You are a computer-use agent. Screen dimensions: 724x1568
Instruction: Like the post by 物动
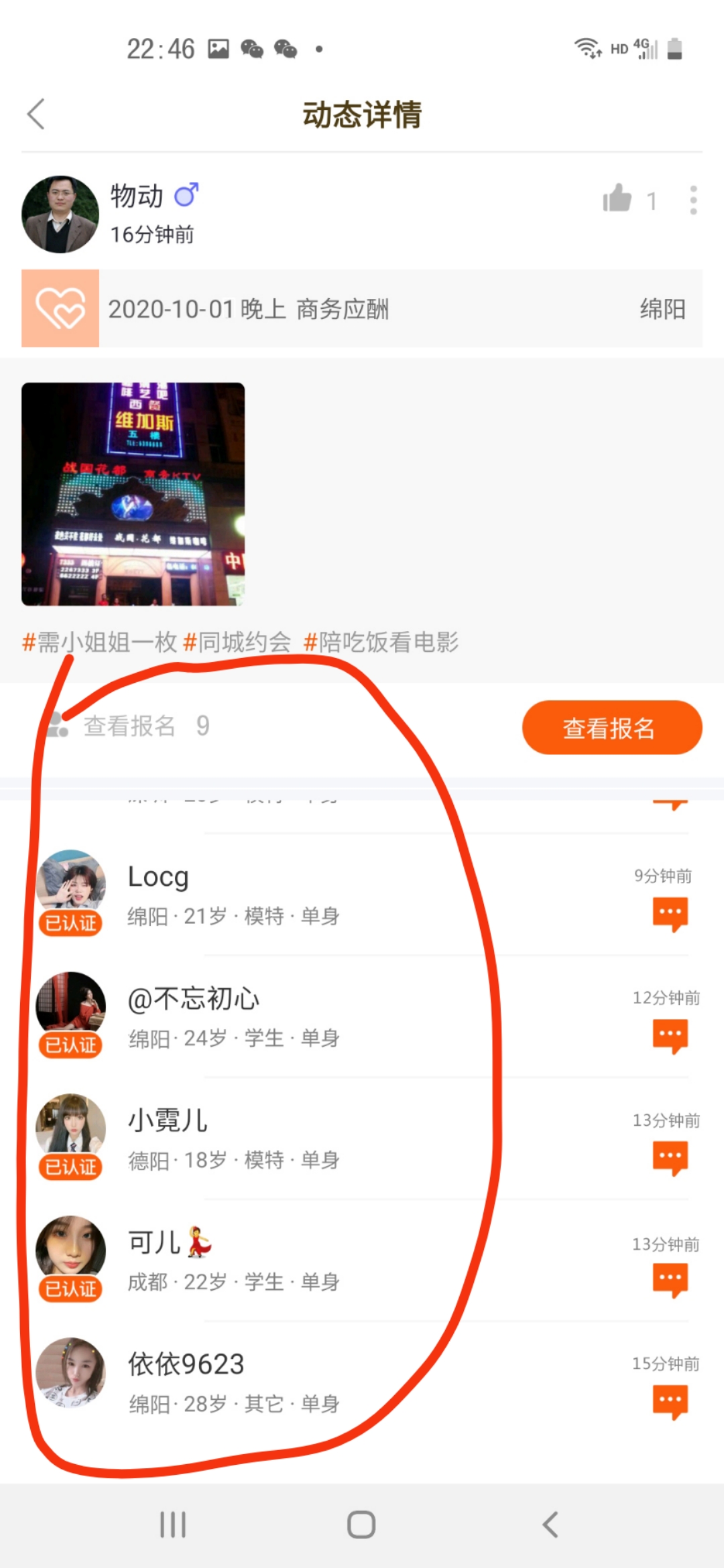coord(617,199)
